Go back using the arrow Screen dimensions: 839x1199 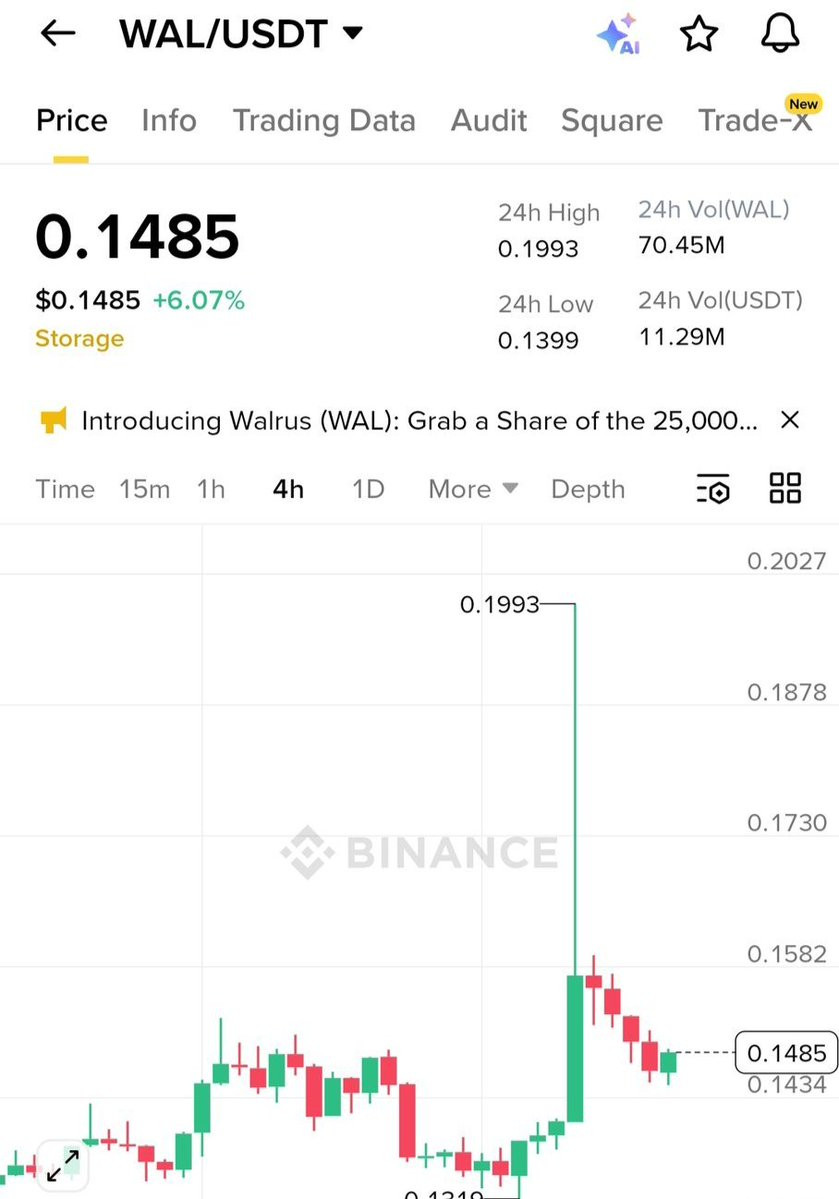[57, 34]
